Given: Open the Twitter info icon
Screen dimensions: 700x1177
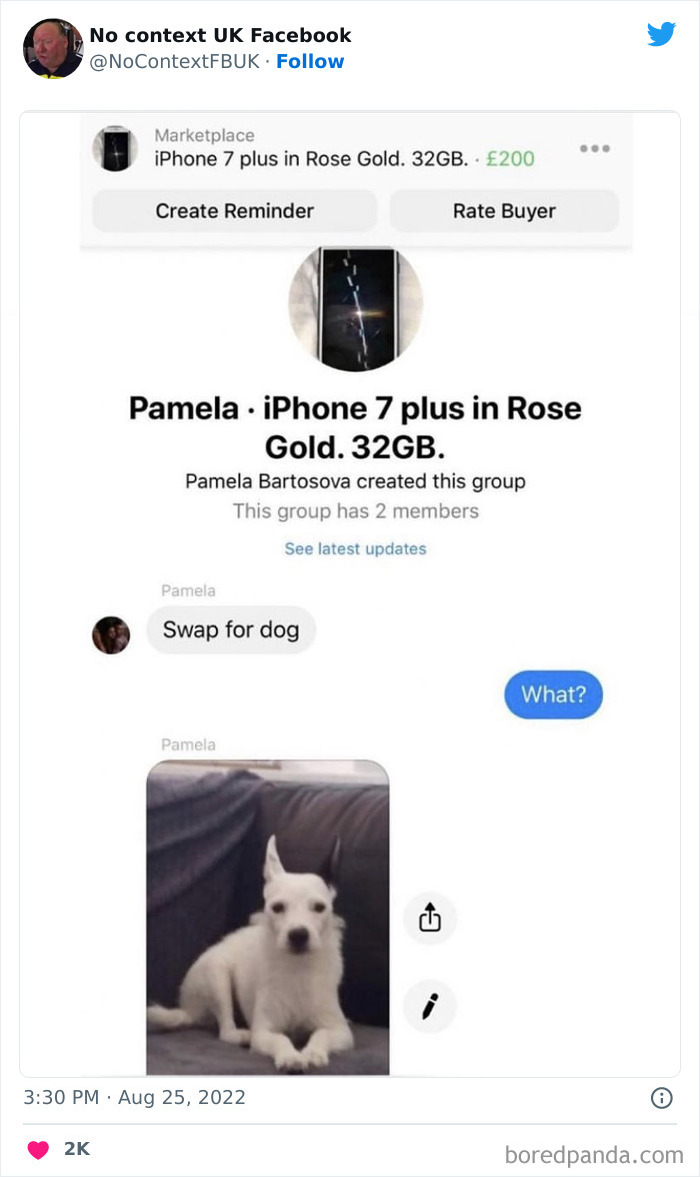Looking at the screenshot, I should (x=661, y=1098).
